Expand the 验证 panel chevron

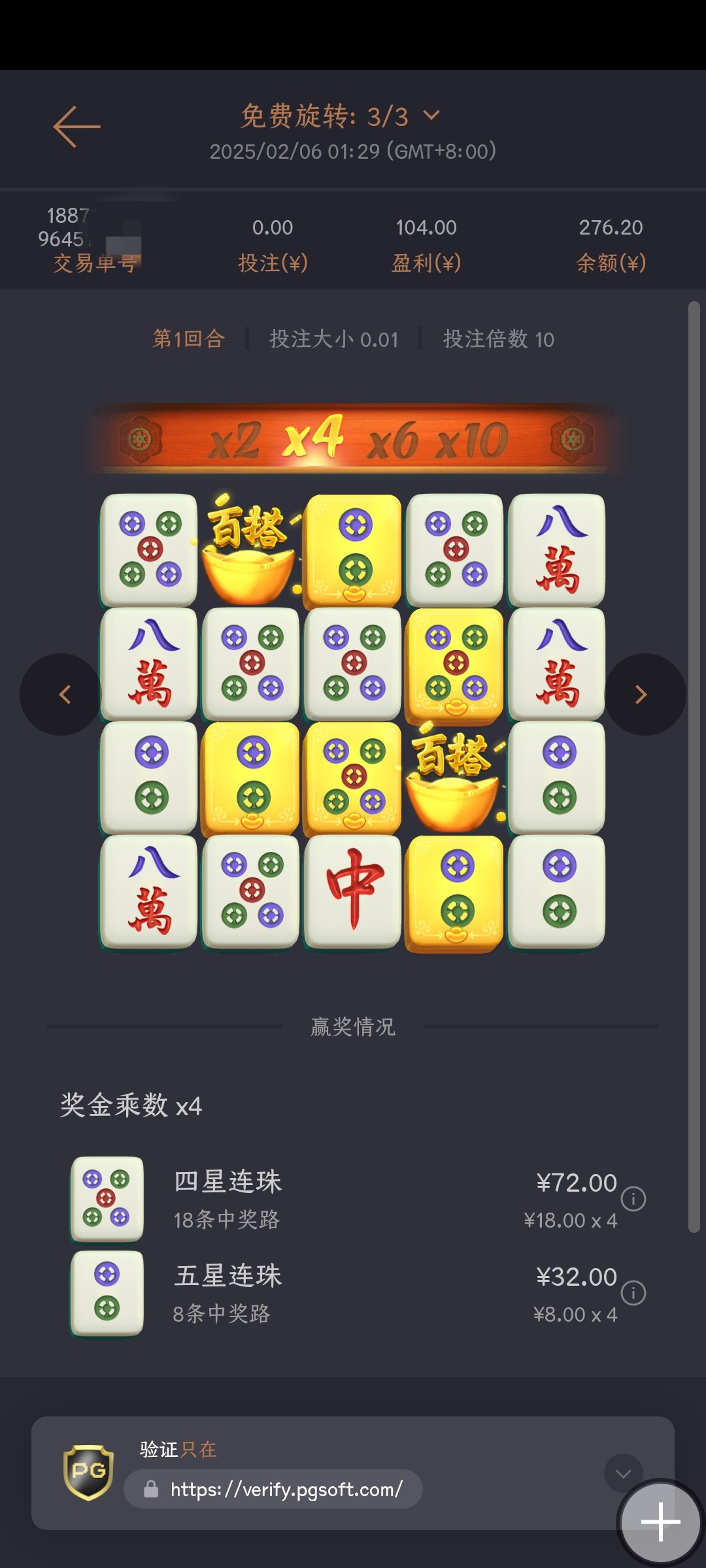(x=622, y=1473)
